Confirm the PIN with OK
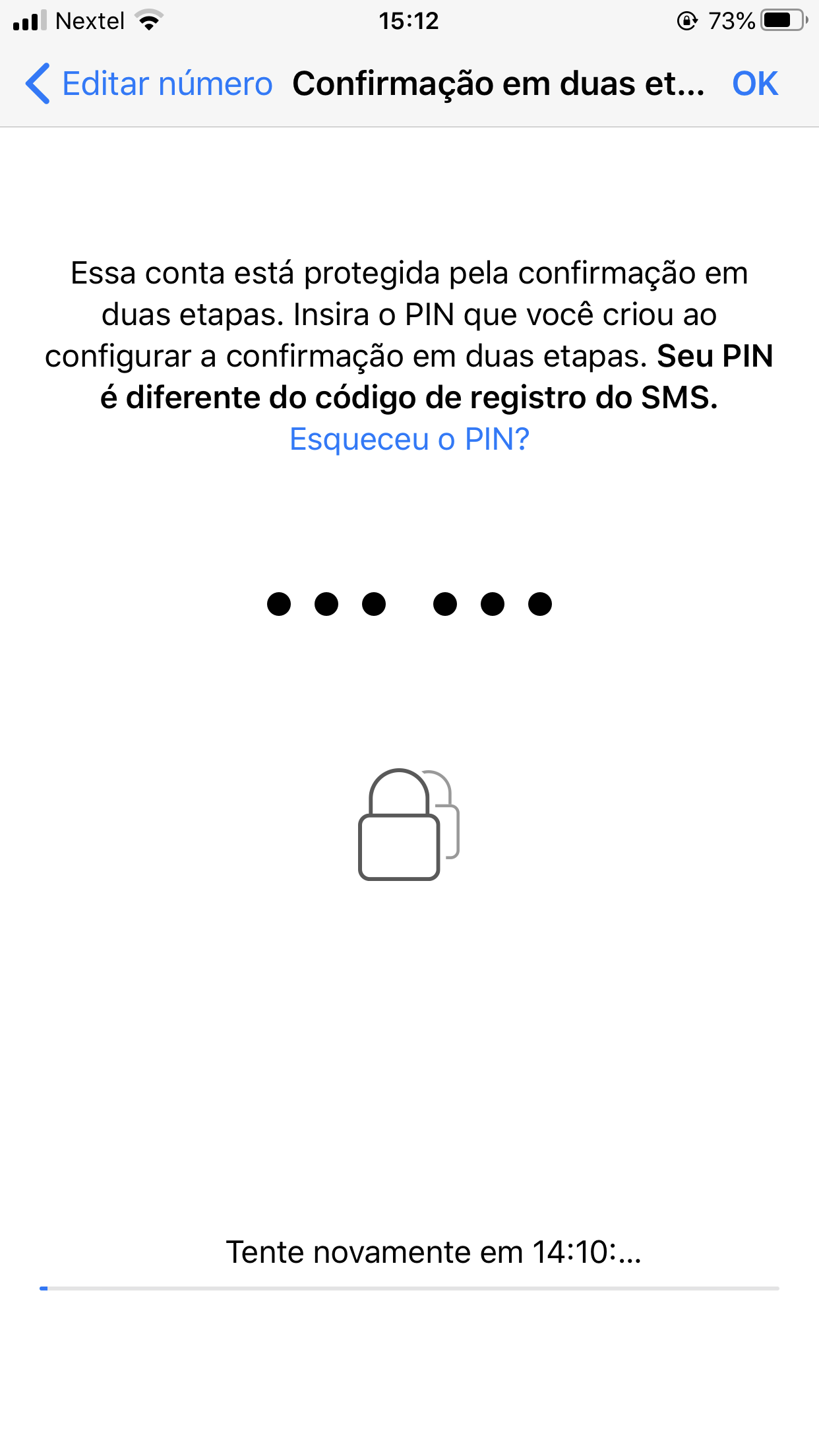This screenshot has height=1456, width=819. click(x=755, y=84)
